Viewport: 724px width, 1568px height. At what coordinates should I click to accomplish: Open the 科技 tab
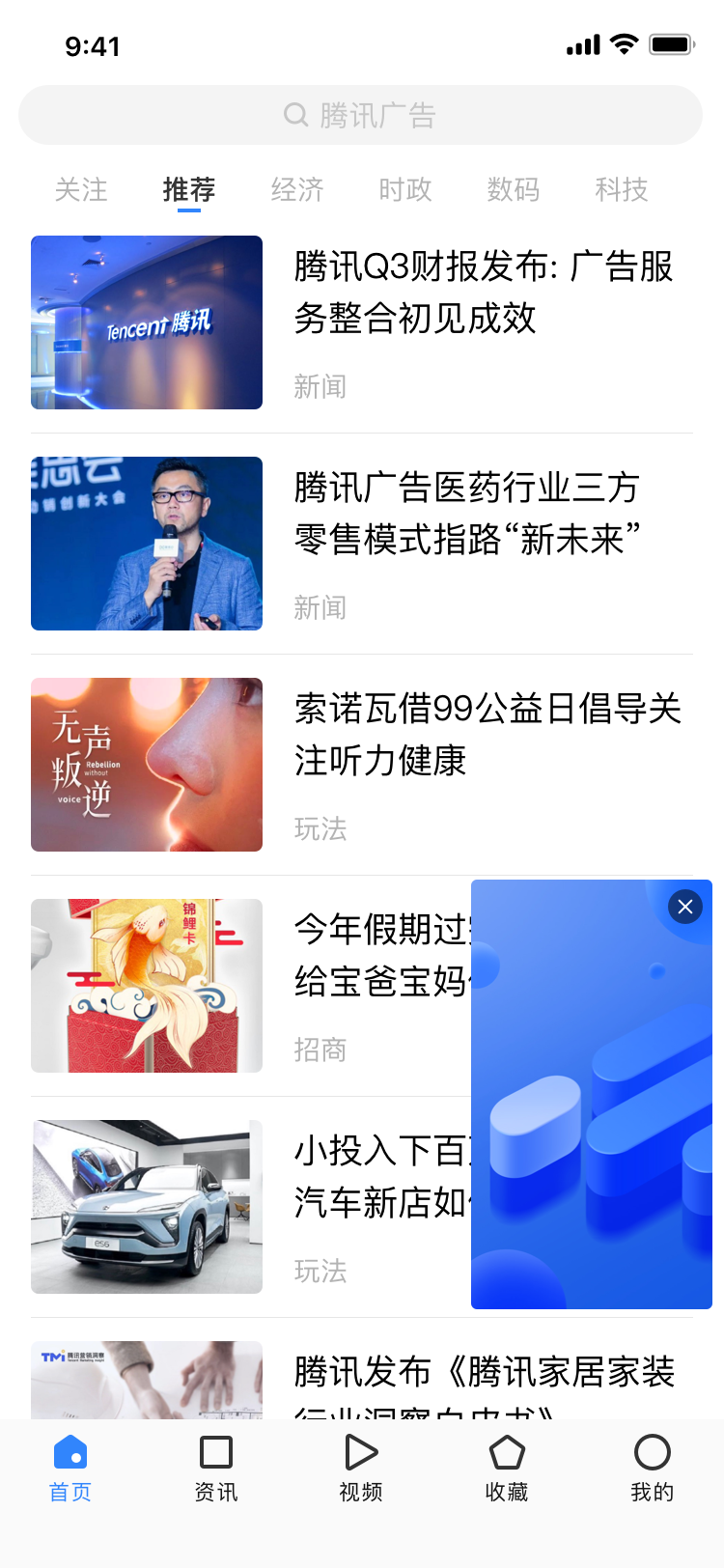(x=622, y=189)
